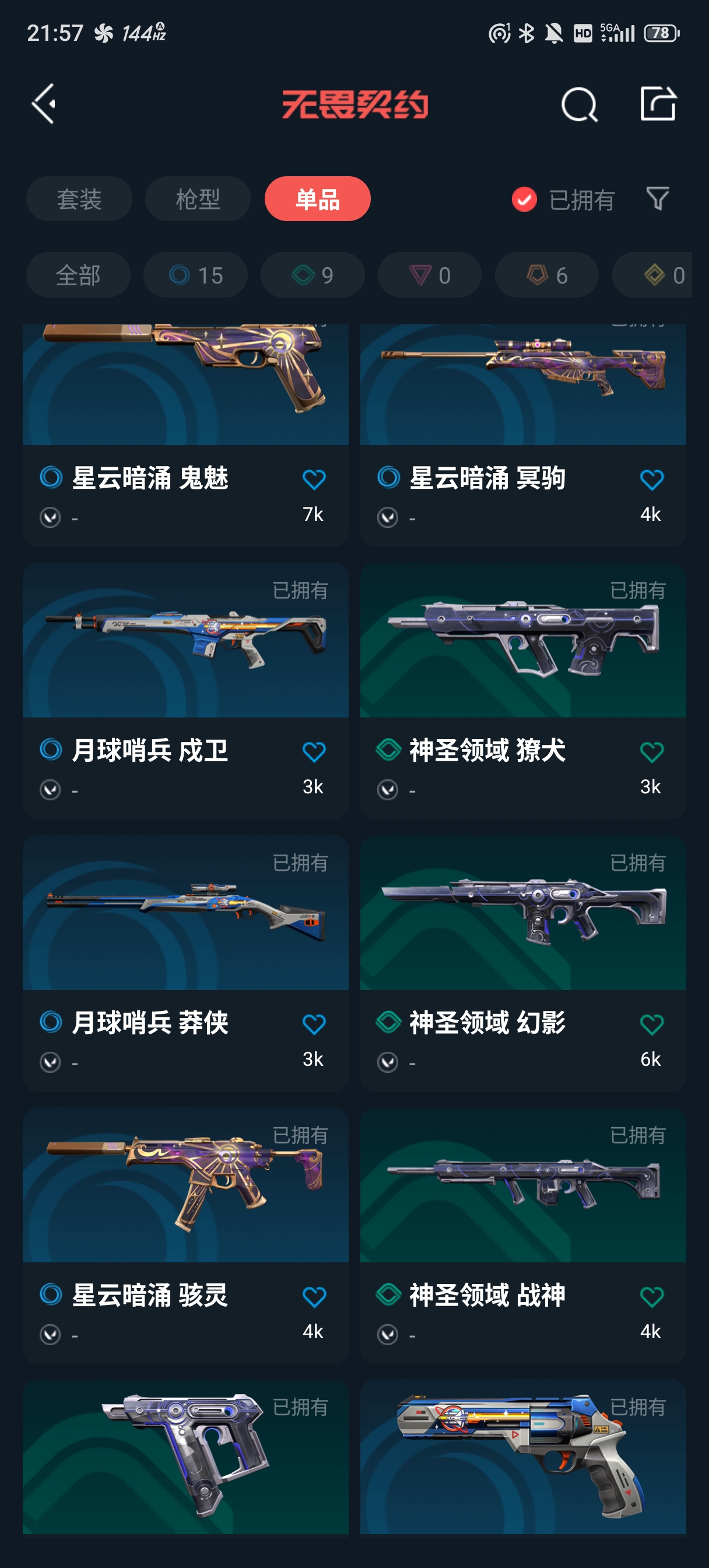The height and width of the screenshot is (1568, 709).
Task: Open the filter funnel icon
Action: (x=657, y=199)
